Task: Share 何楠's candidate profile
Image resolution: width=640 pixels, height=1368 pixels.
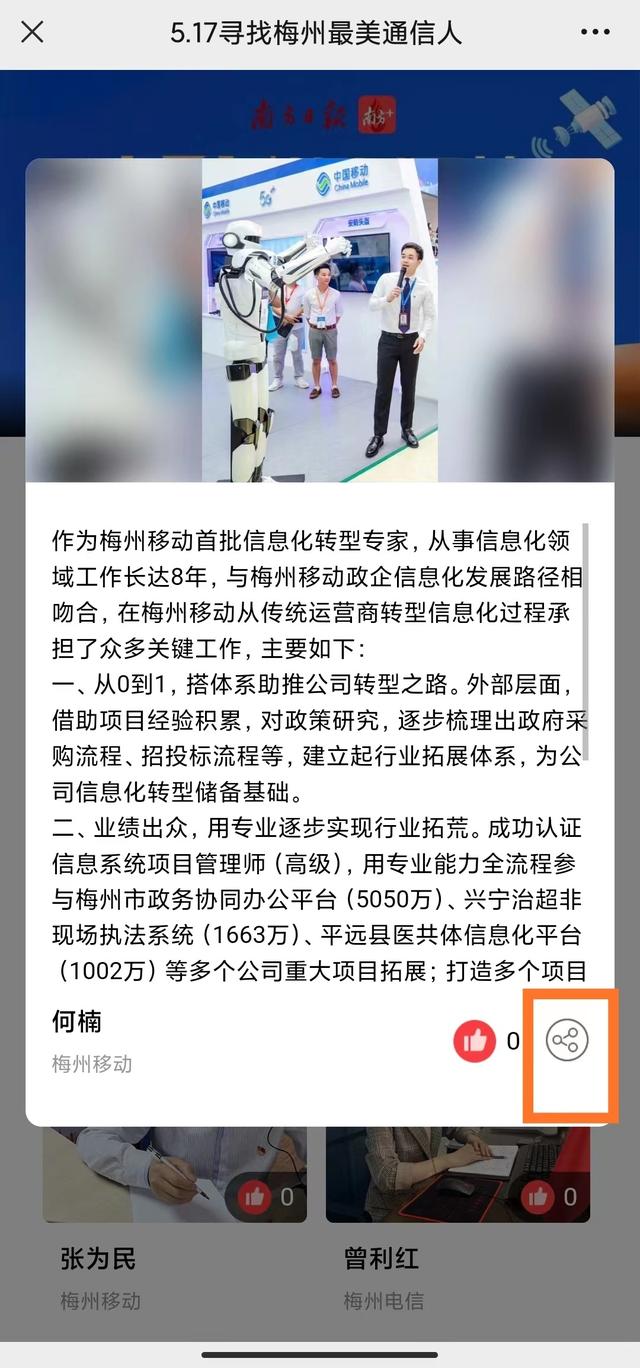Action: point(567,1041)
